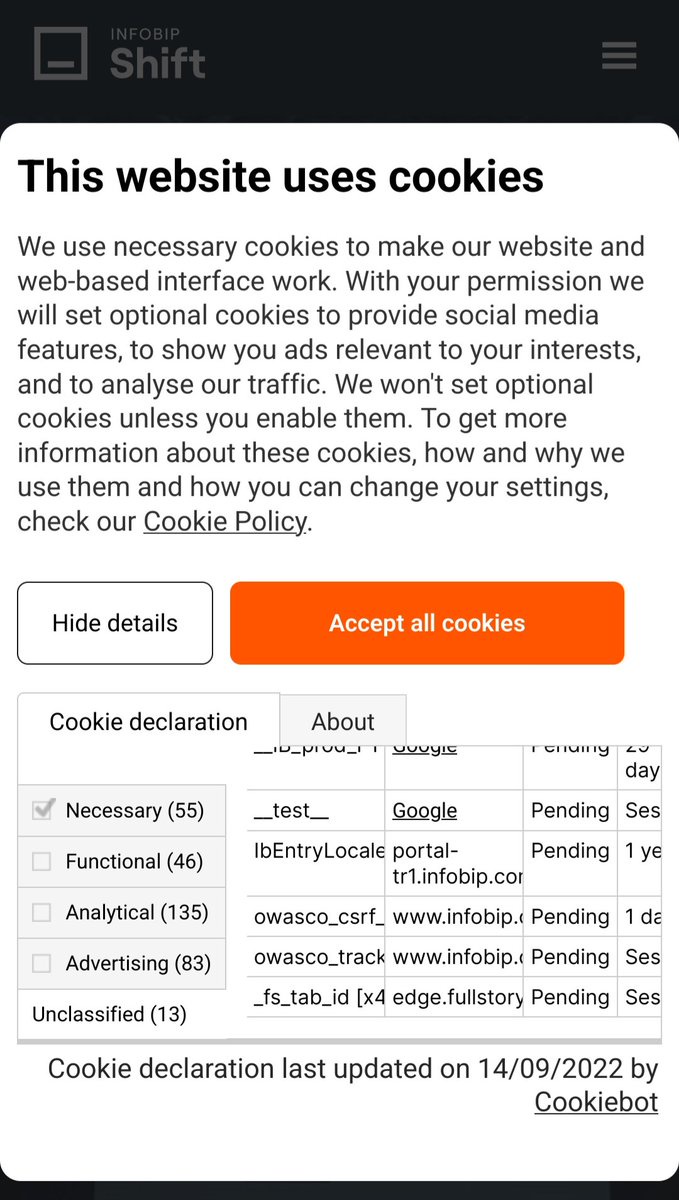The width and height of the screenshot is (679, 1200).
Task: Tap Hide details button
Action: coord(115,623)
